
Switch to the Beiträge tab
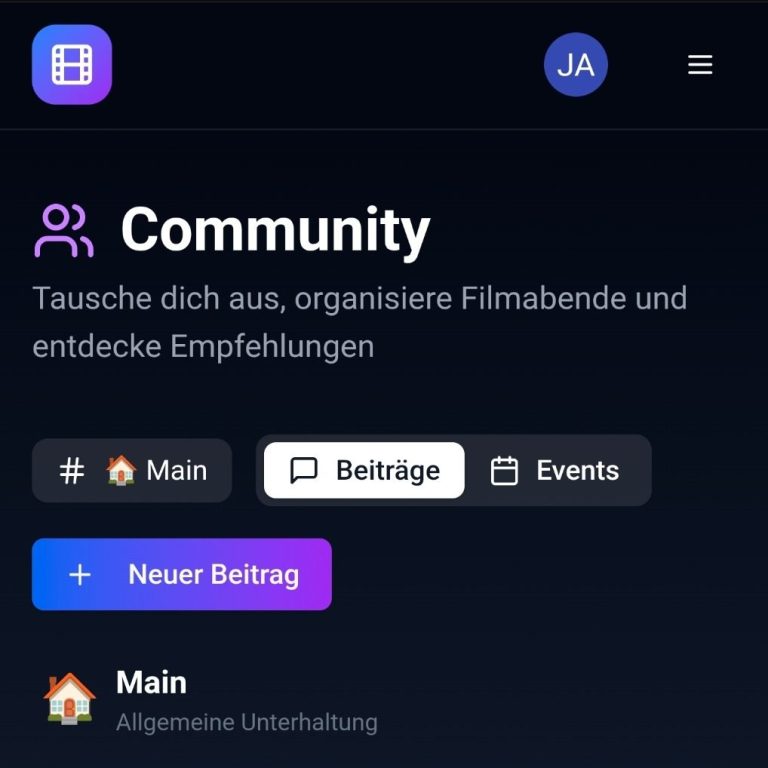(364, 470)
